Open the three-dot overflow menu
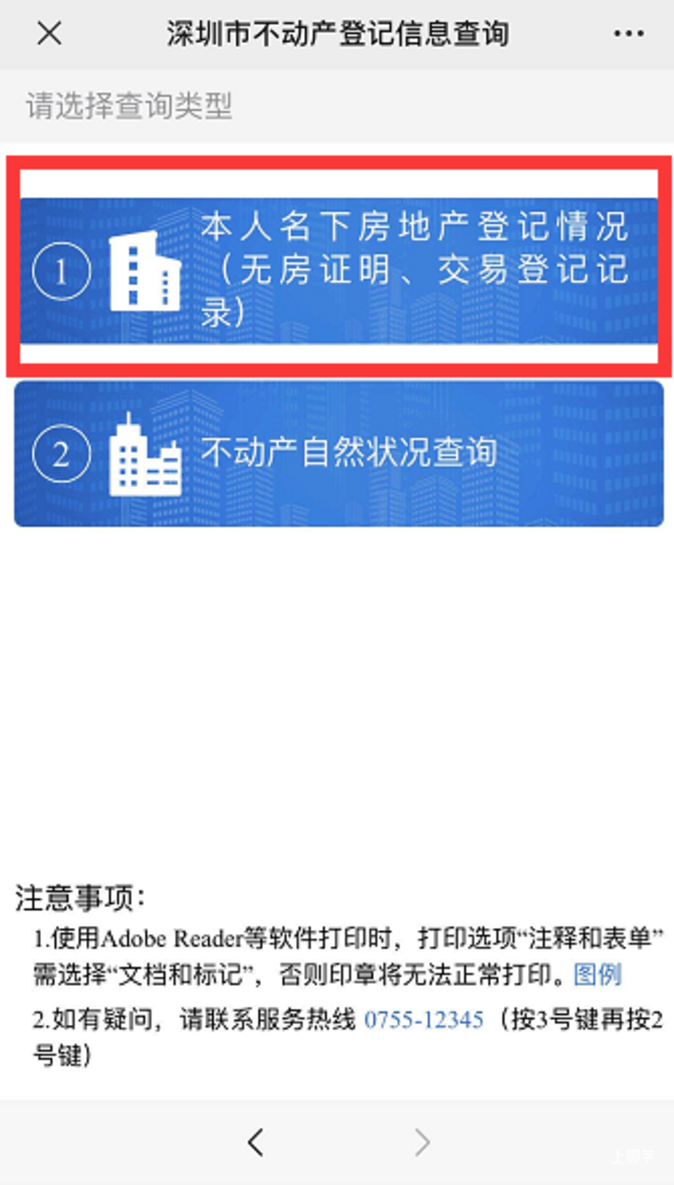This screenshot has width=674, height=1185. [x=628, y=34]
